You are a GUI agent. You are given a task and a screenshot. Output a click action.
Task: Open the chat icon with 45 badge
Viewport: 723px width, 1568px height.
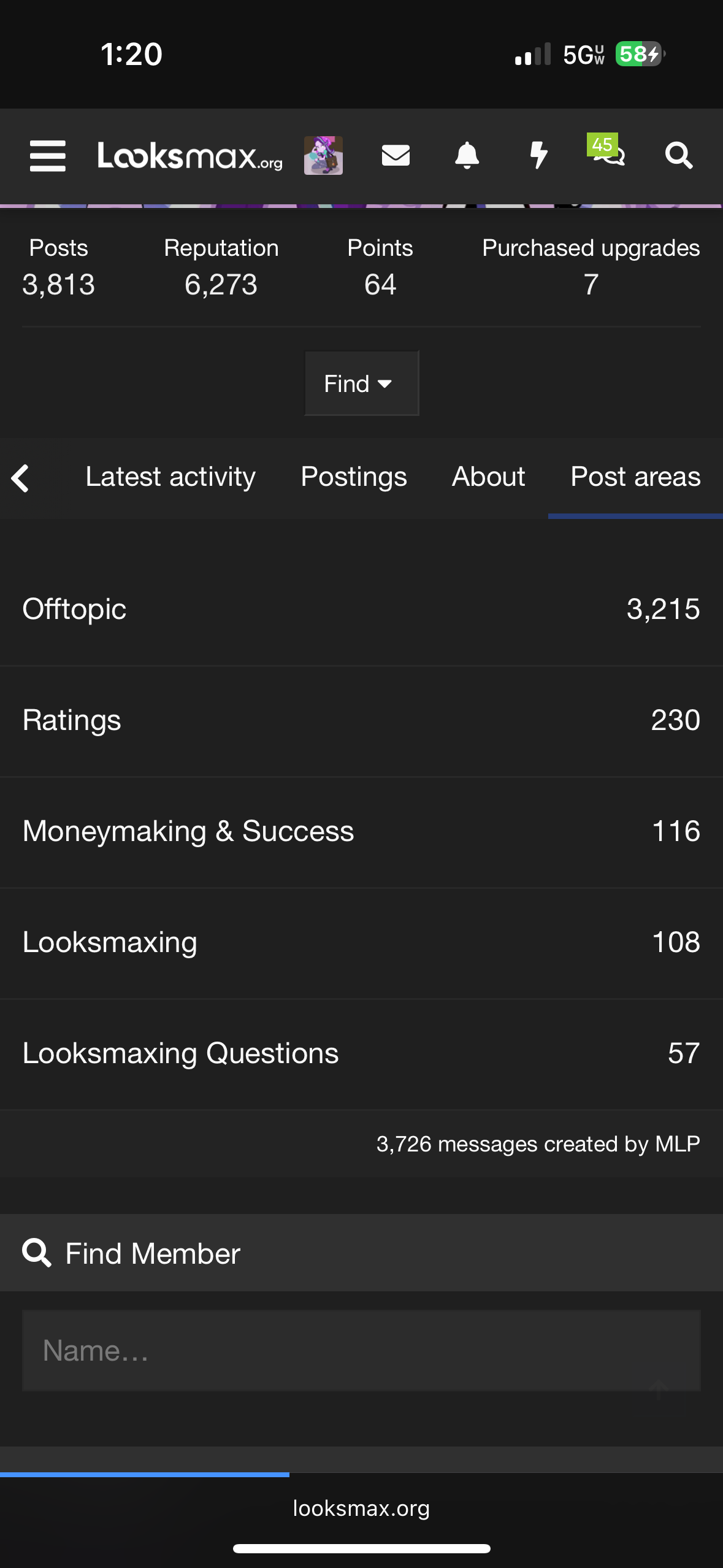click(608, 153)
